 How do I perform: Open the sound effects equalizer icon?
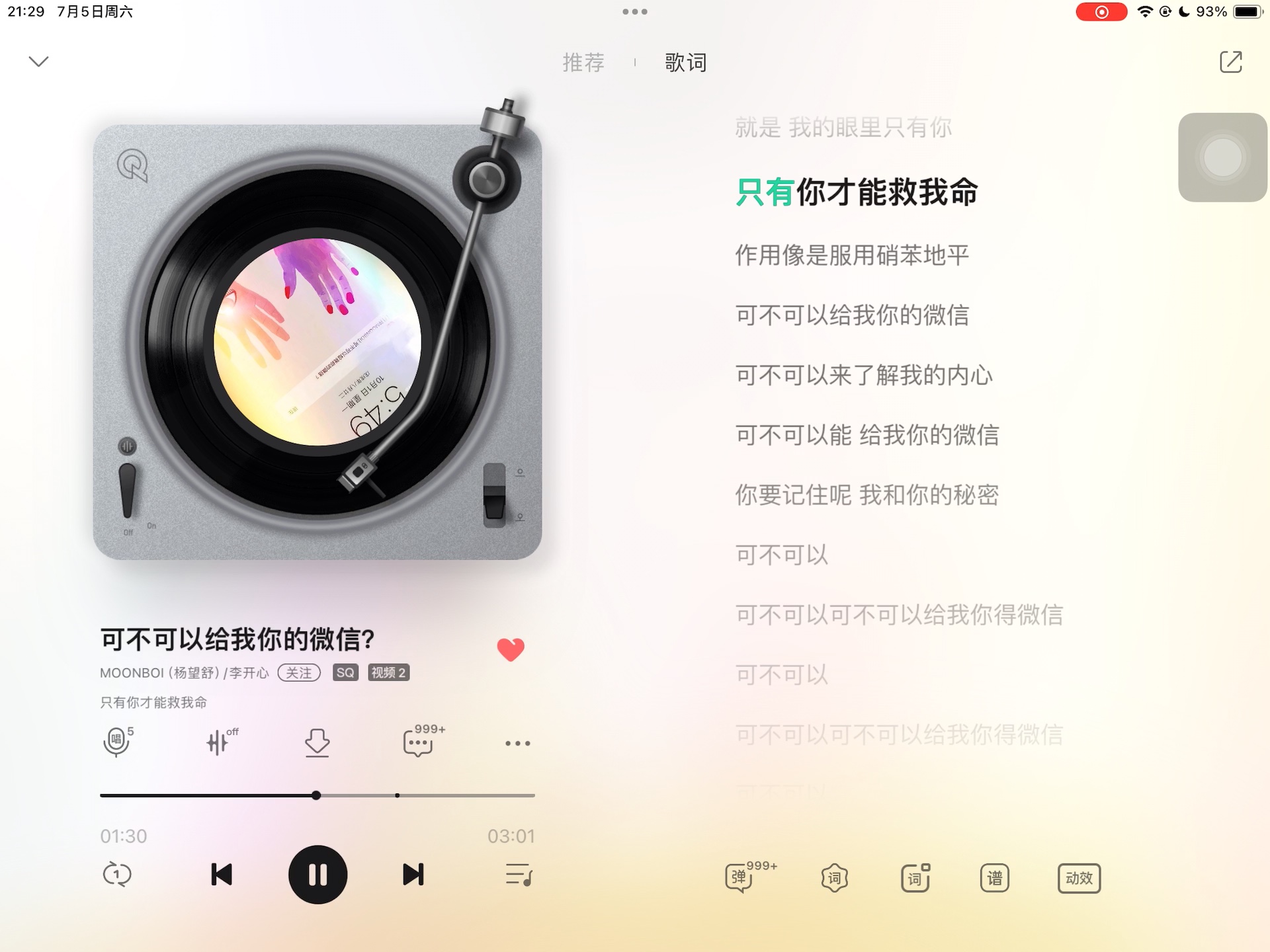point(219,742)
